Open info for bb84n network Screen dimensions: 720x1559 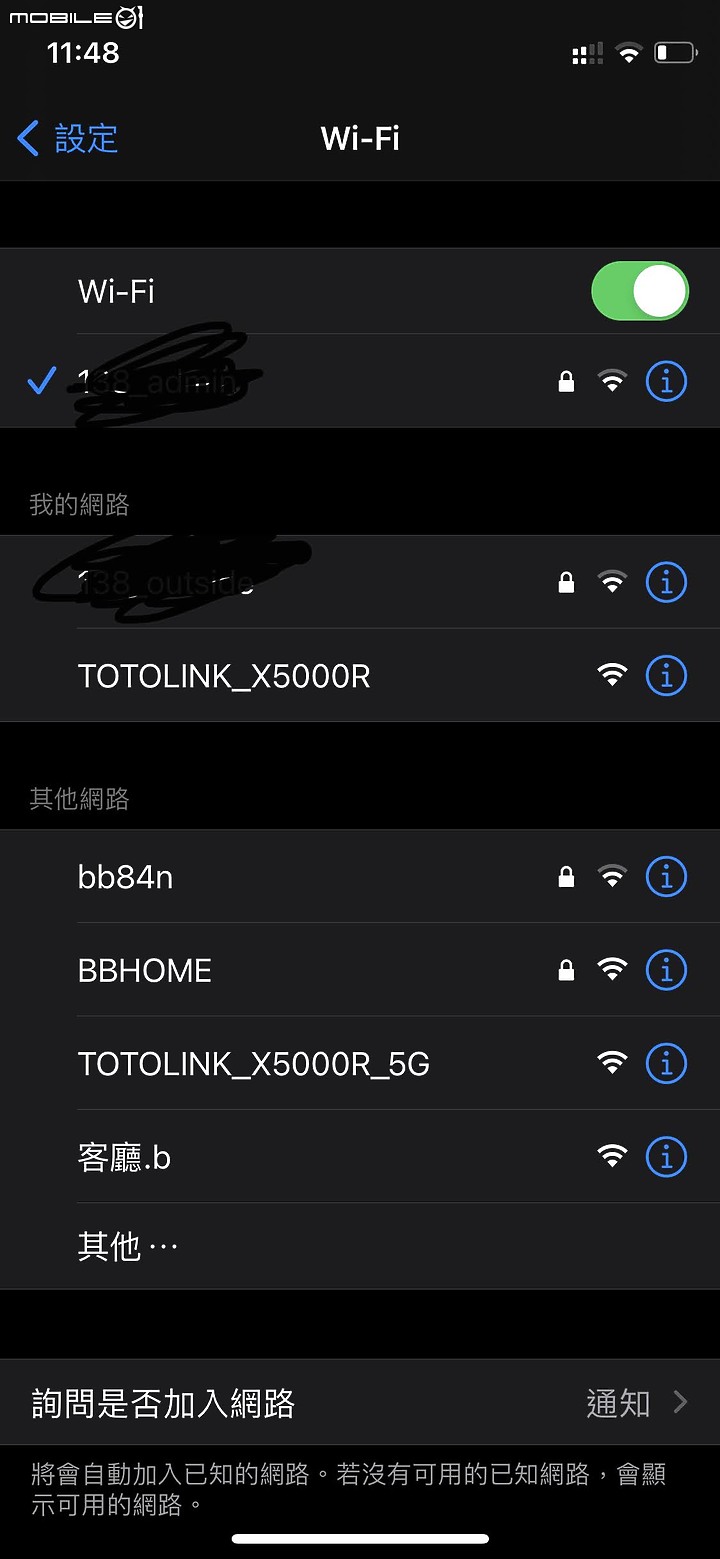(666, 877)
